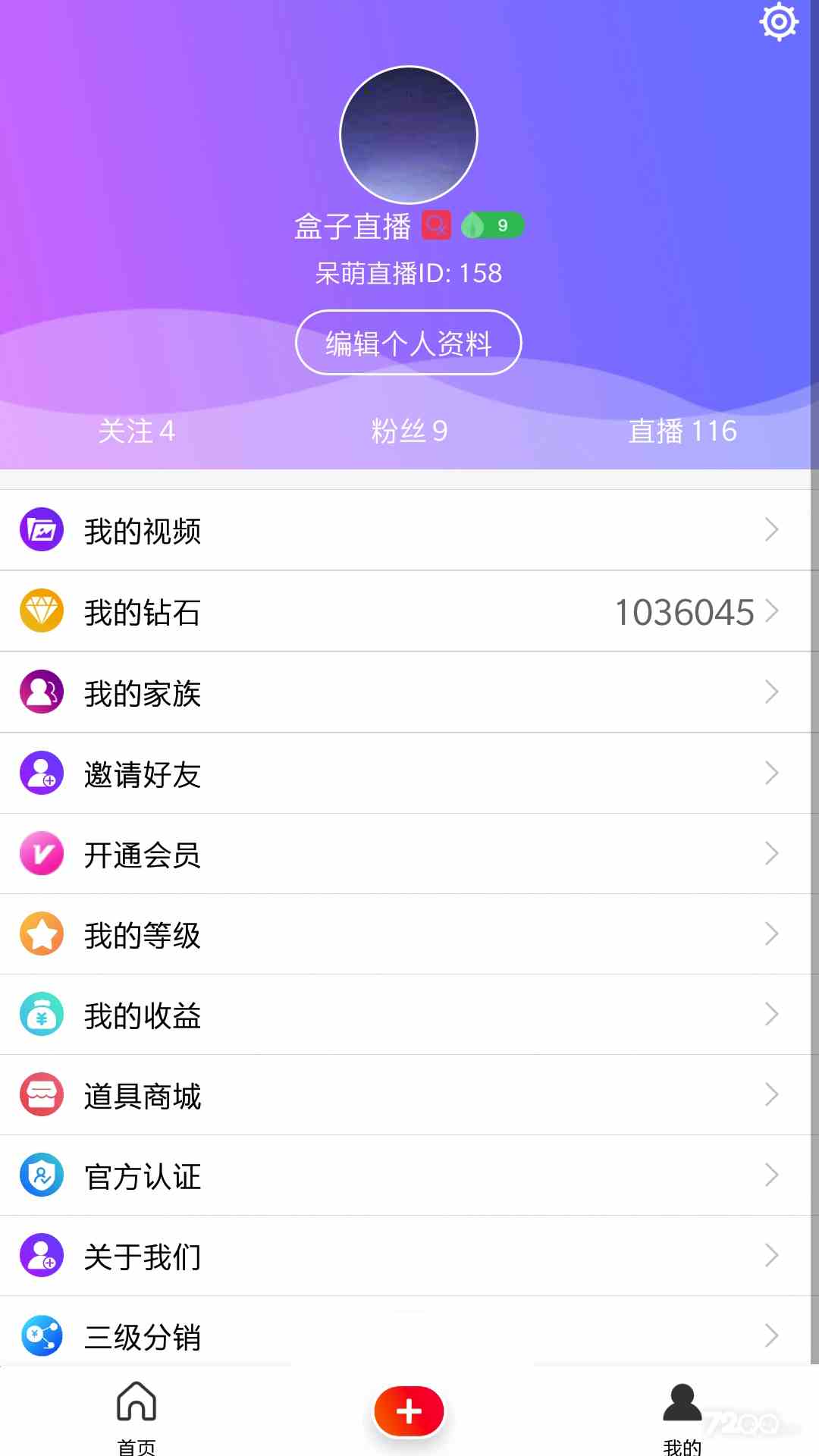
Task: Click the yellow diamond icon for 我的钻石
Action: pos(42,611)
